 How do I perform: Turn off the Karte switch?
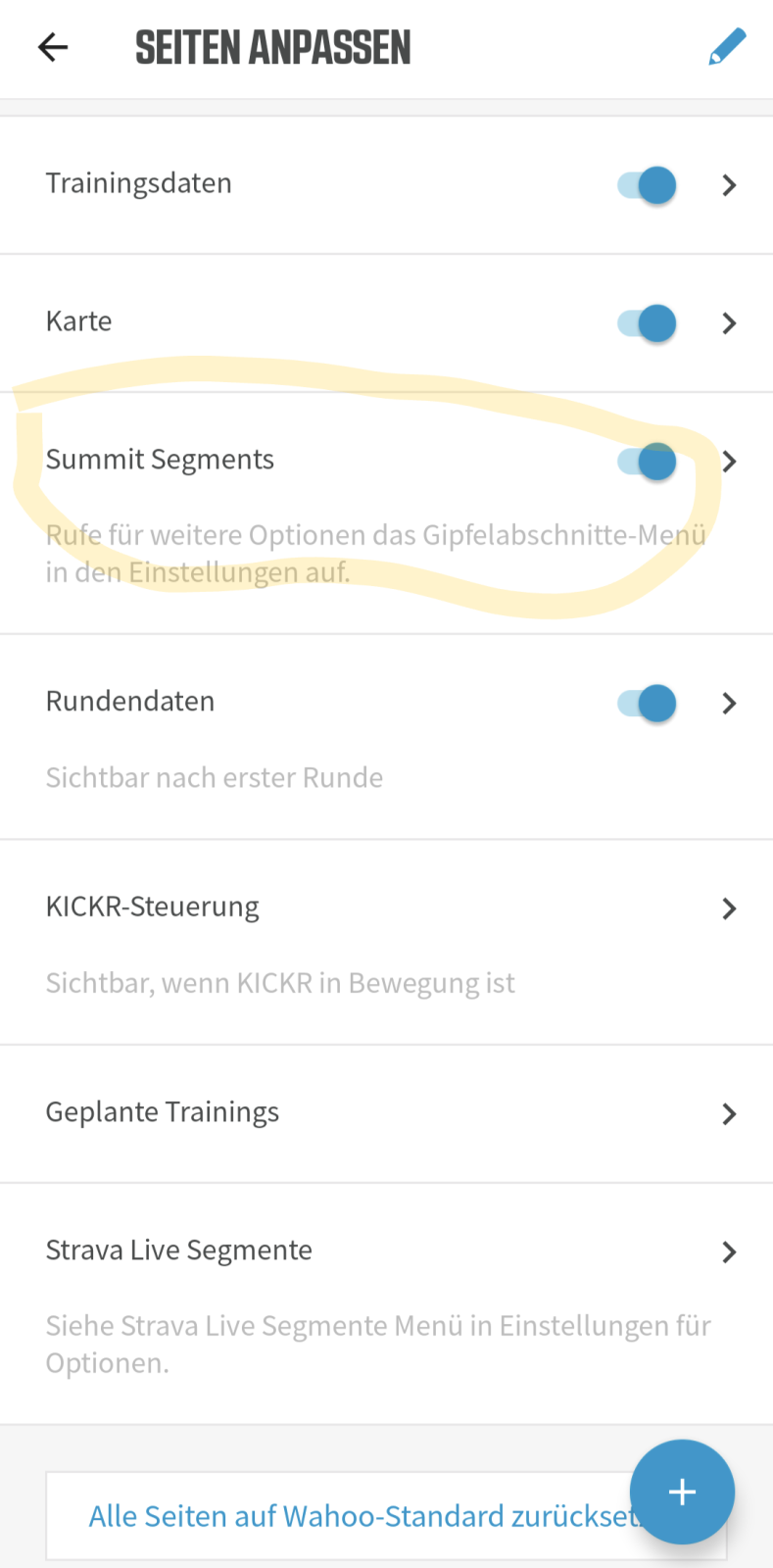point(648,323)
